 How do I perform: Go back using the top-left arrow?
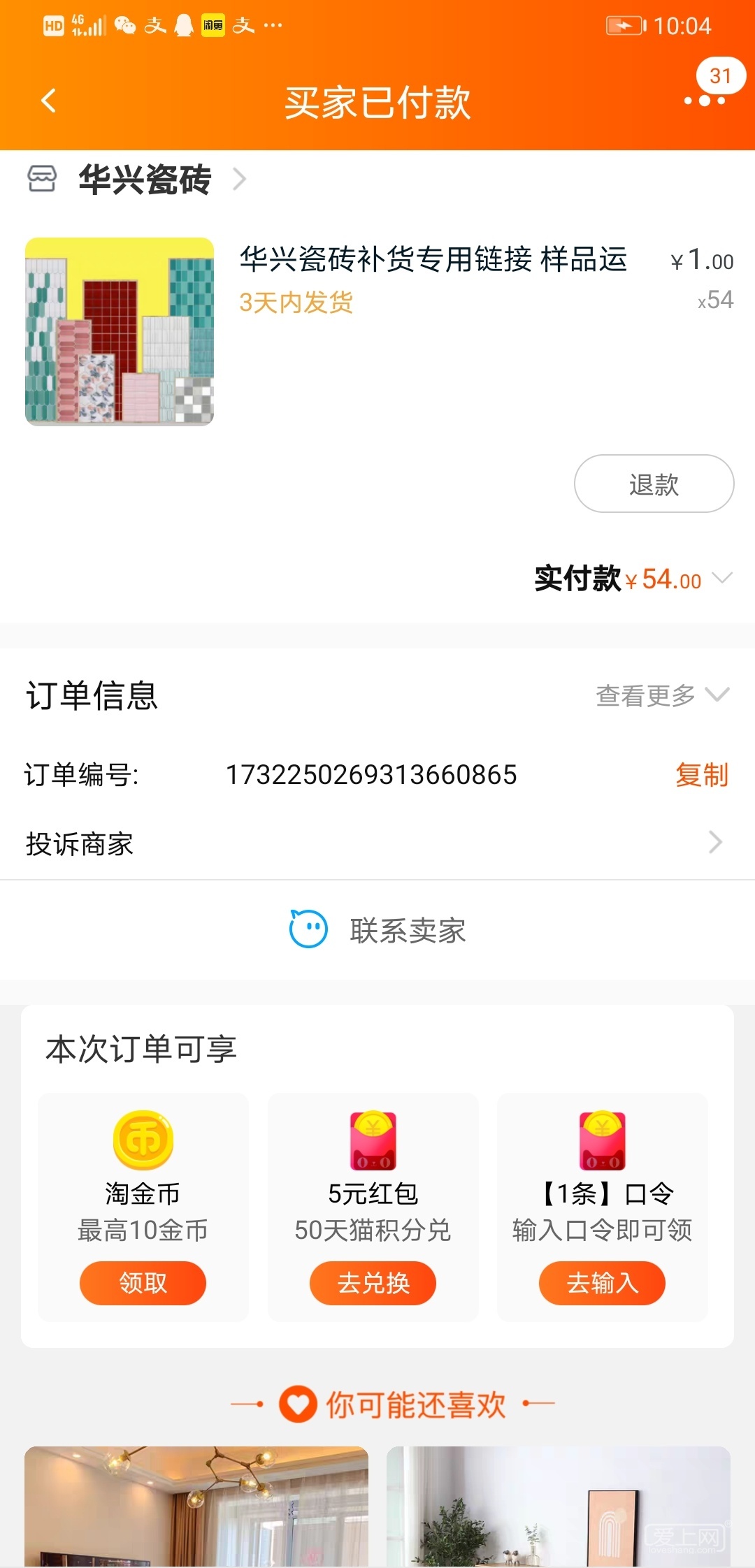pos(48,101)
